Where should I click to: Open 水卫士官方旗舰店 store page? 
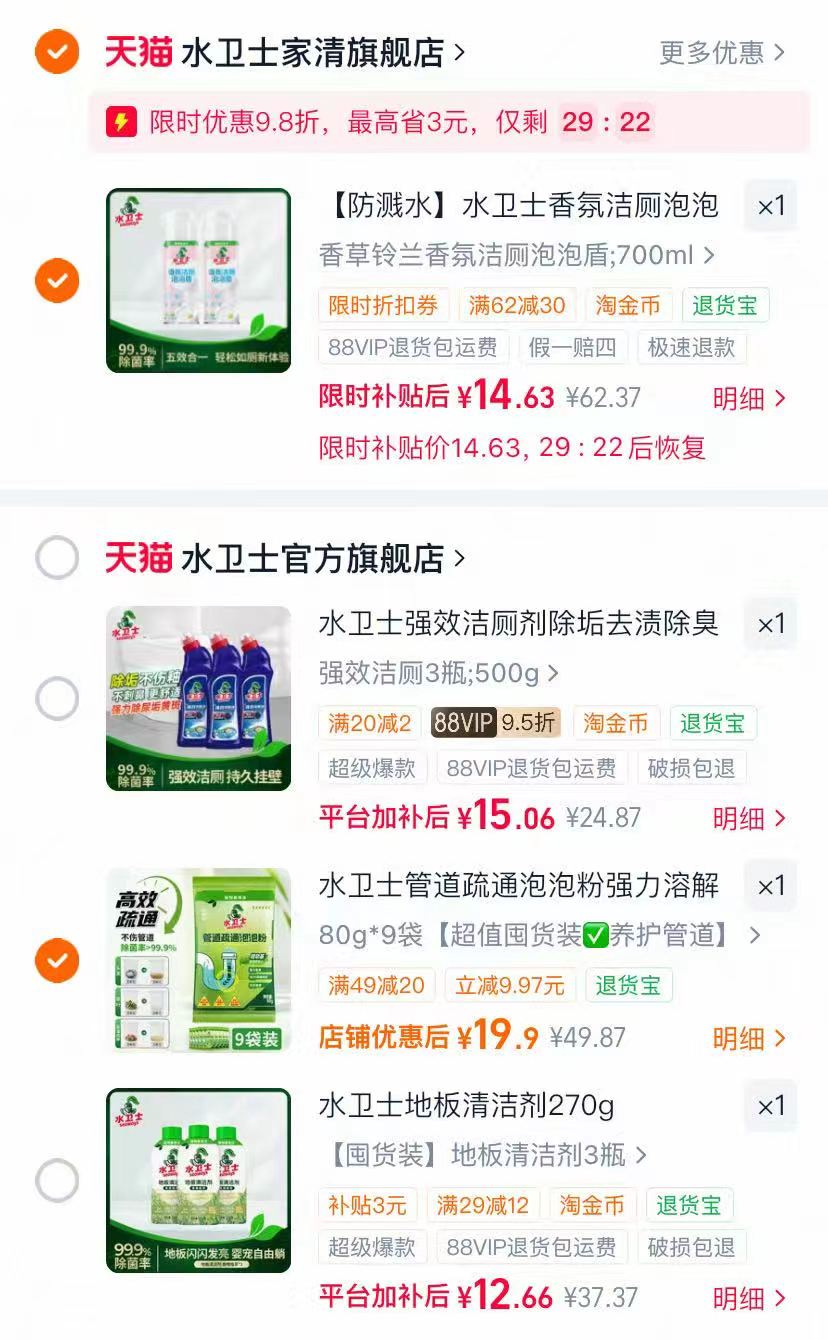pyautogui.click(x=323, y=558)
